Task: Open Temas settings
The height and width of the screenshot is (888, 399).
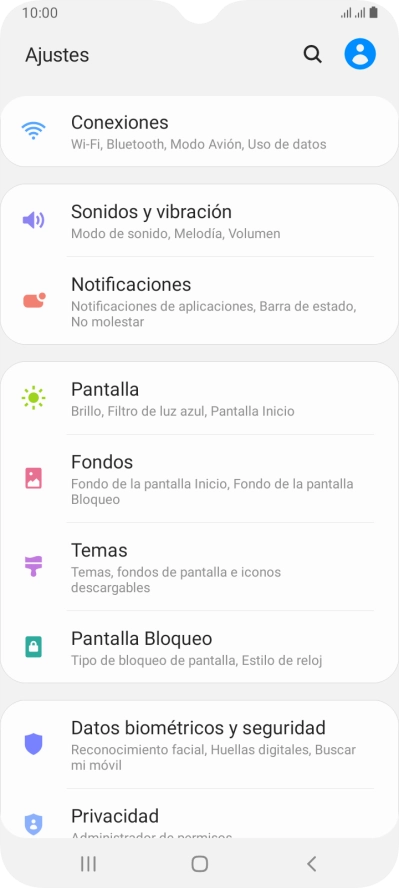Action: click(199, 566)
